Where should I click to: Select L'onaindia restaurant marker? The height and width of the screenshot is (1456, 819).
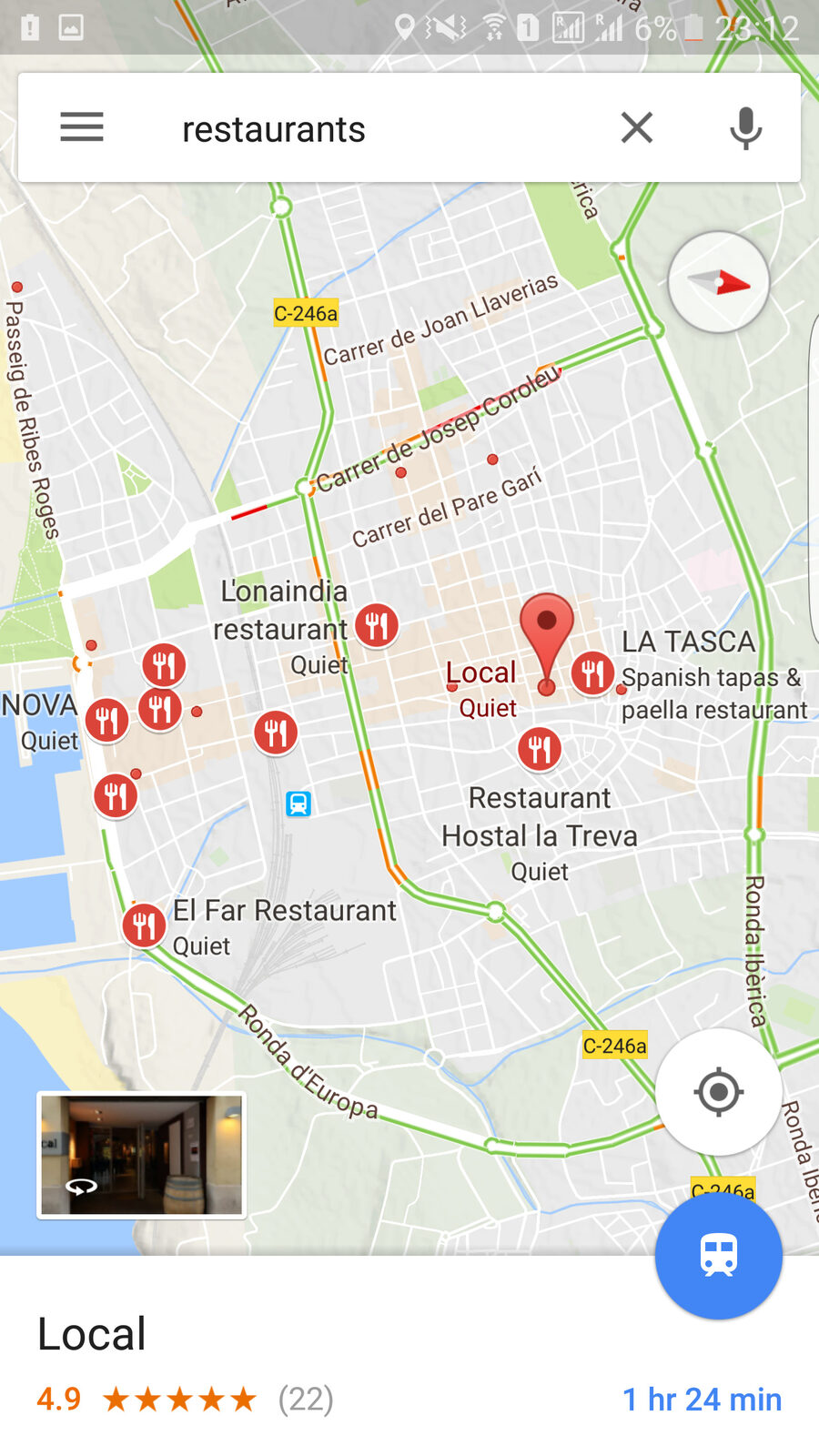pos(377,626)
